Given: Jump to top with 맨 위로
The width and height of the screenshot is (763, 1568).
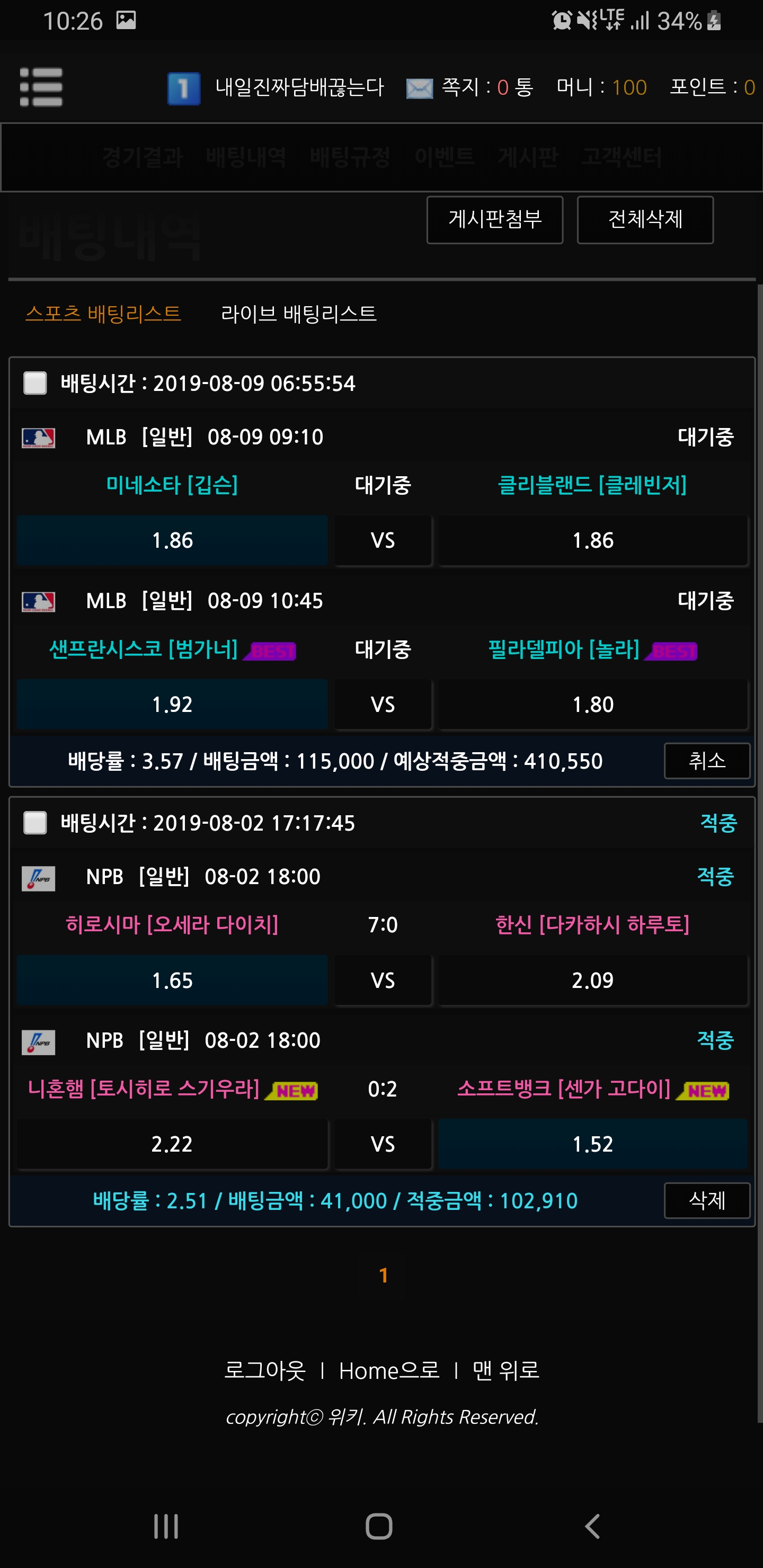Looking at the screenshot, I should [505, 1370].
